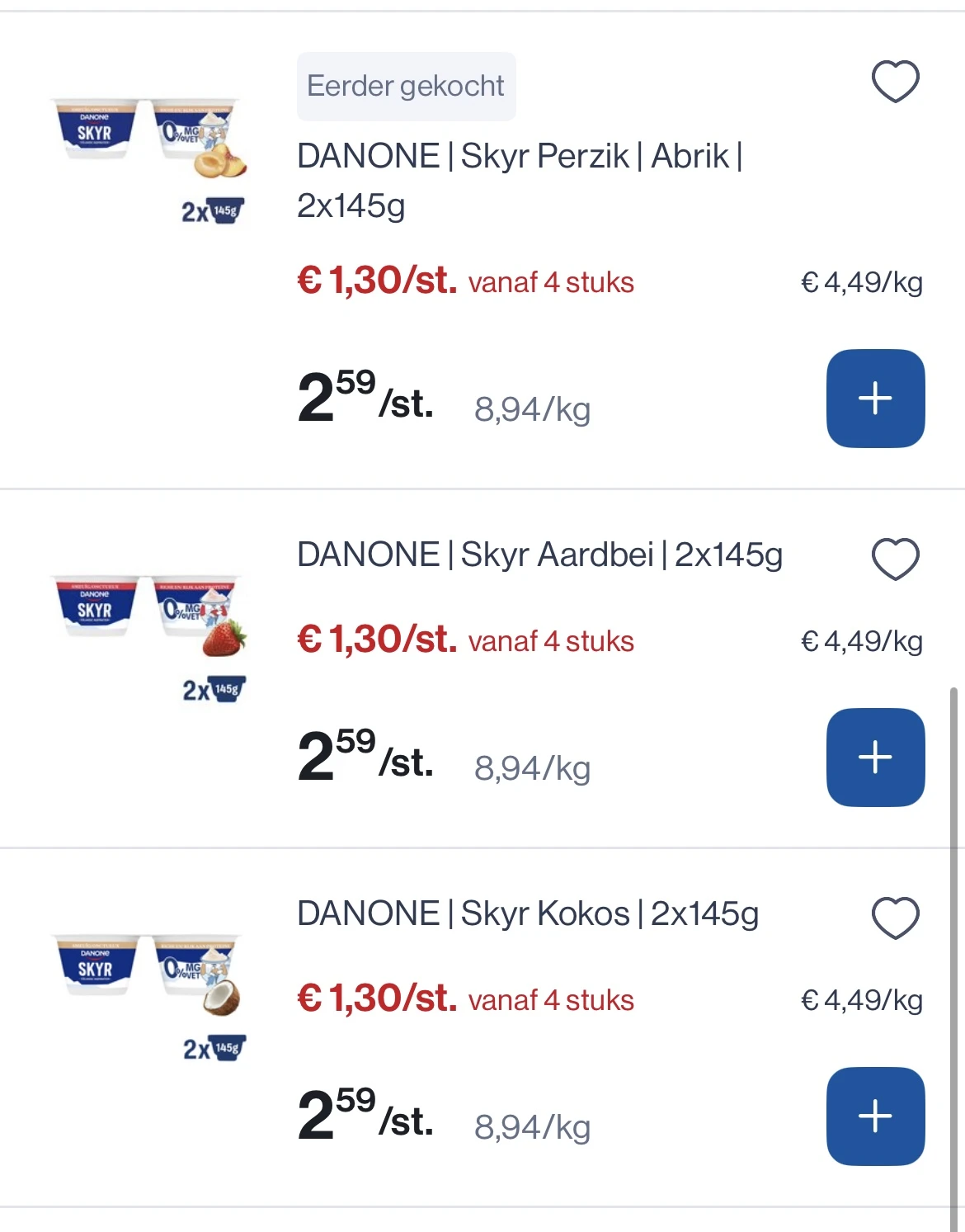Click the Skyr Kokos product image
This screenshot has width=965, height=1232.
pos(147,990)
